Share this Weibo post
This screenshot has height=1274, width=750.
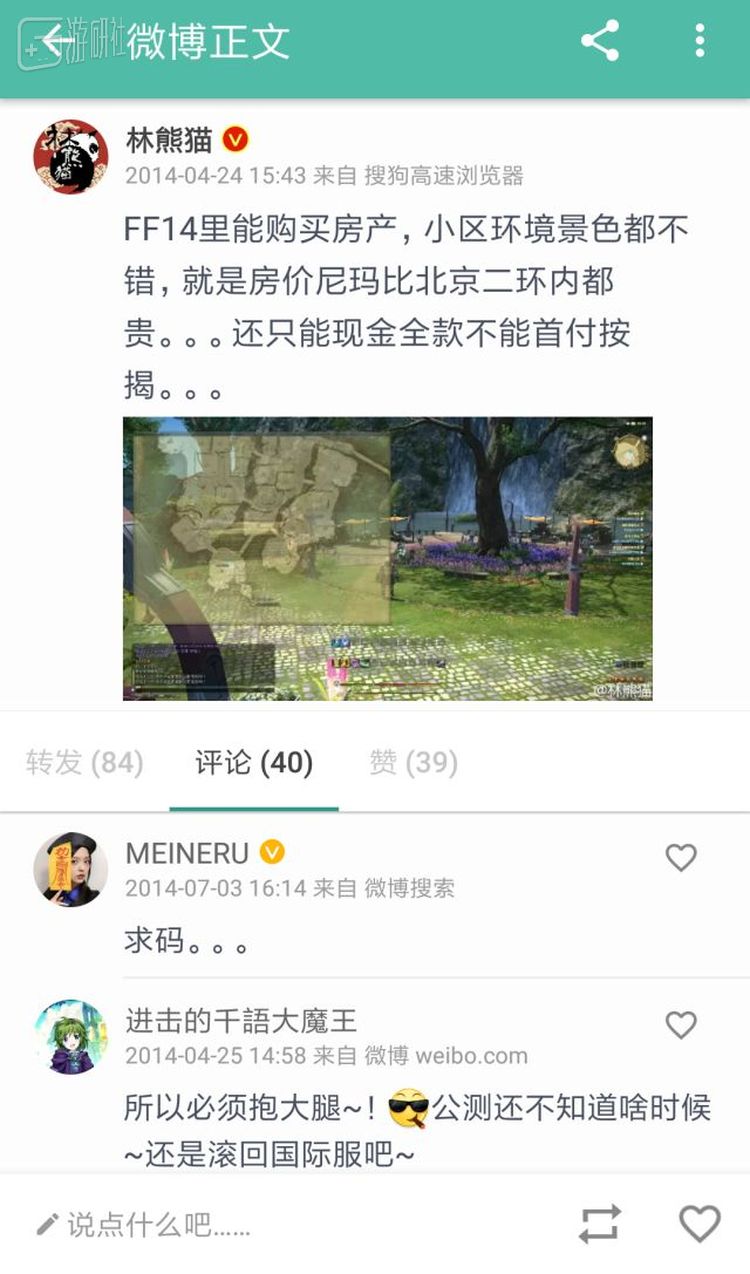coord(600,42)
